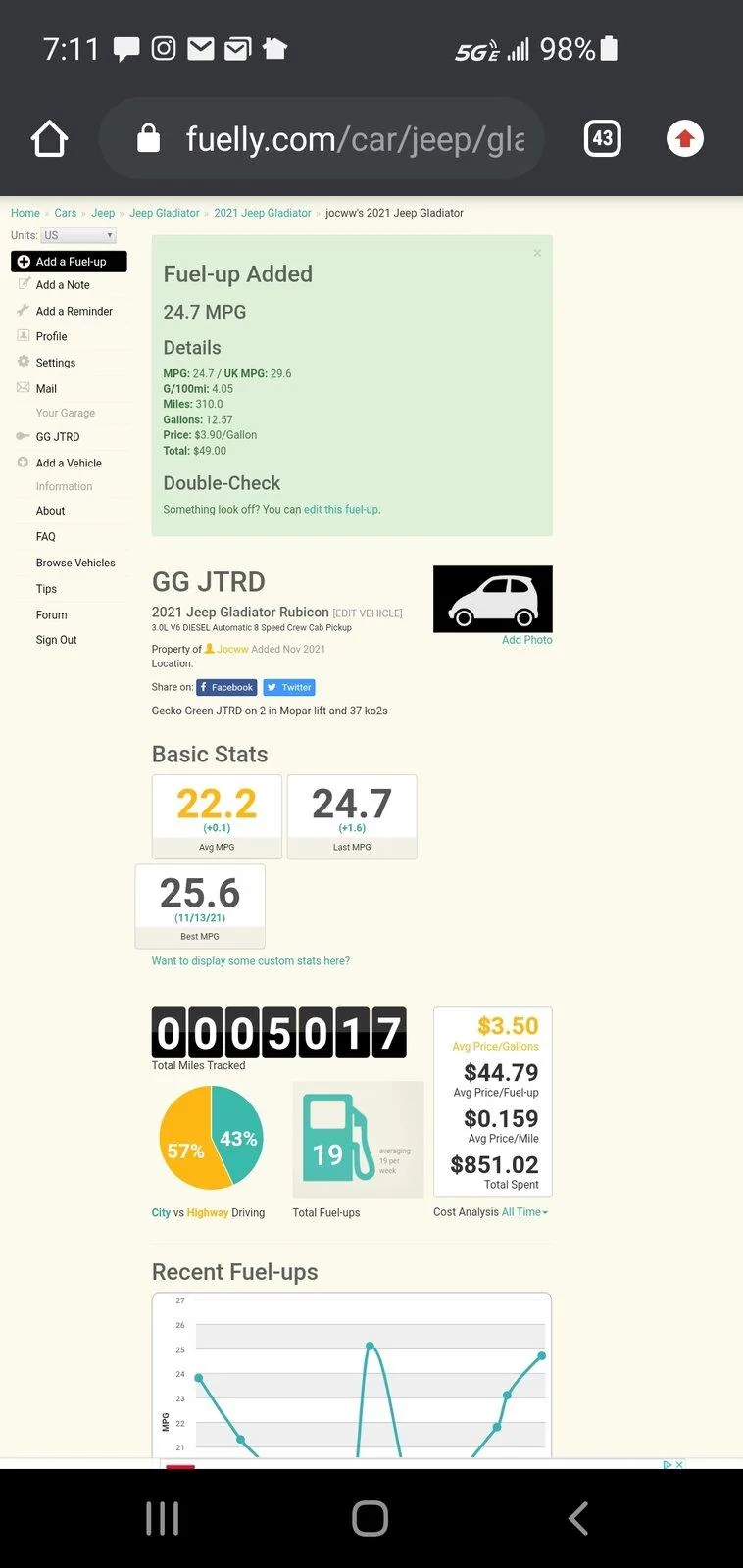Open the Units dropdown

78,235
